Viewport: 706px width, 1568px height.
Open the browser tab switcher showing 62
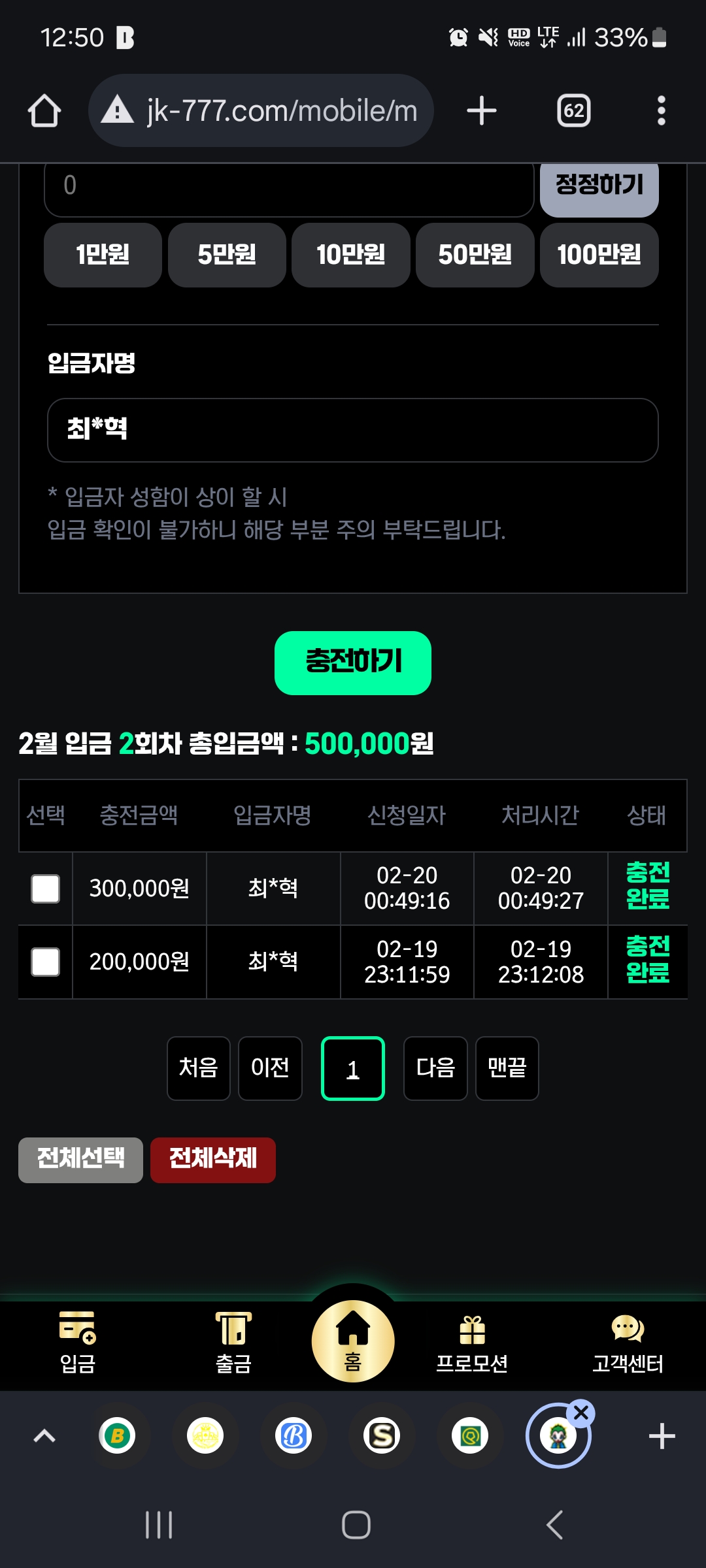coord(573,110)
